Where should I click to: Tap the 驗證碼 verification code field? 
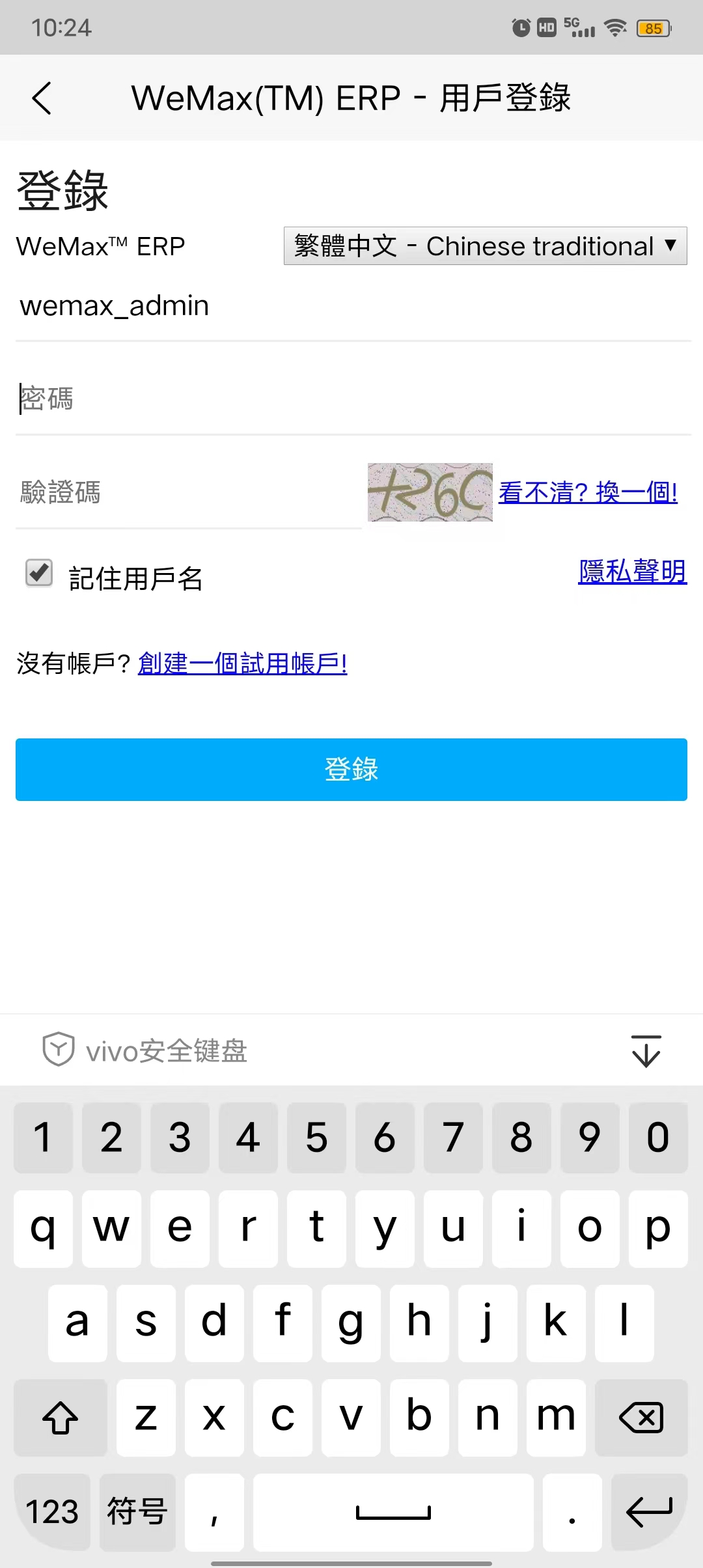click(189, 492)
